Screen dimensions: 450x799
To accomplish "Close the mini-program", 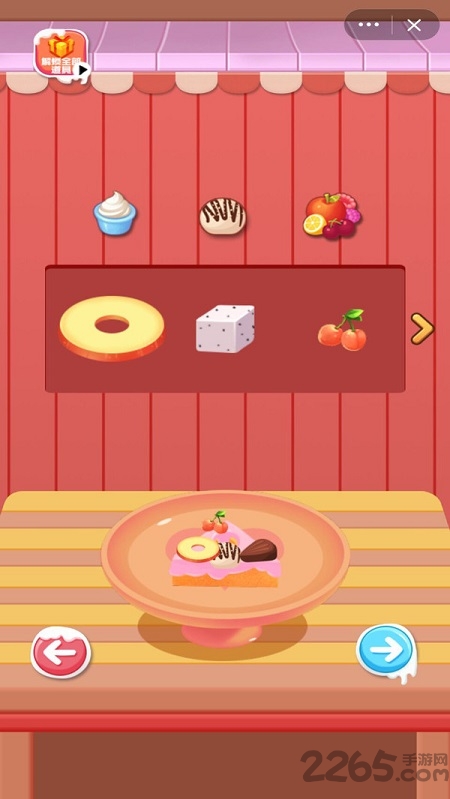I will point(414,24).
